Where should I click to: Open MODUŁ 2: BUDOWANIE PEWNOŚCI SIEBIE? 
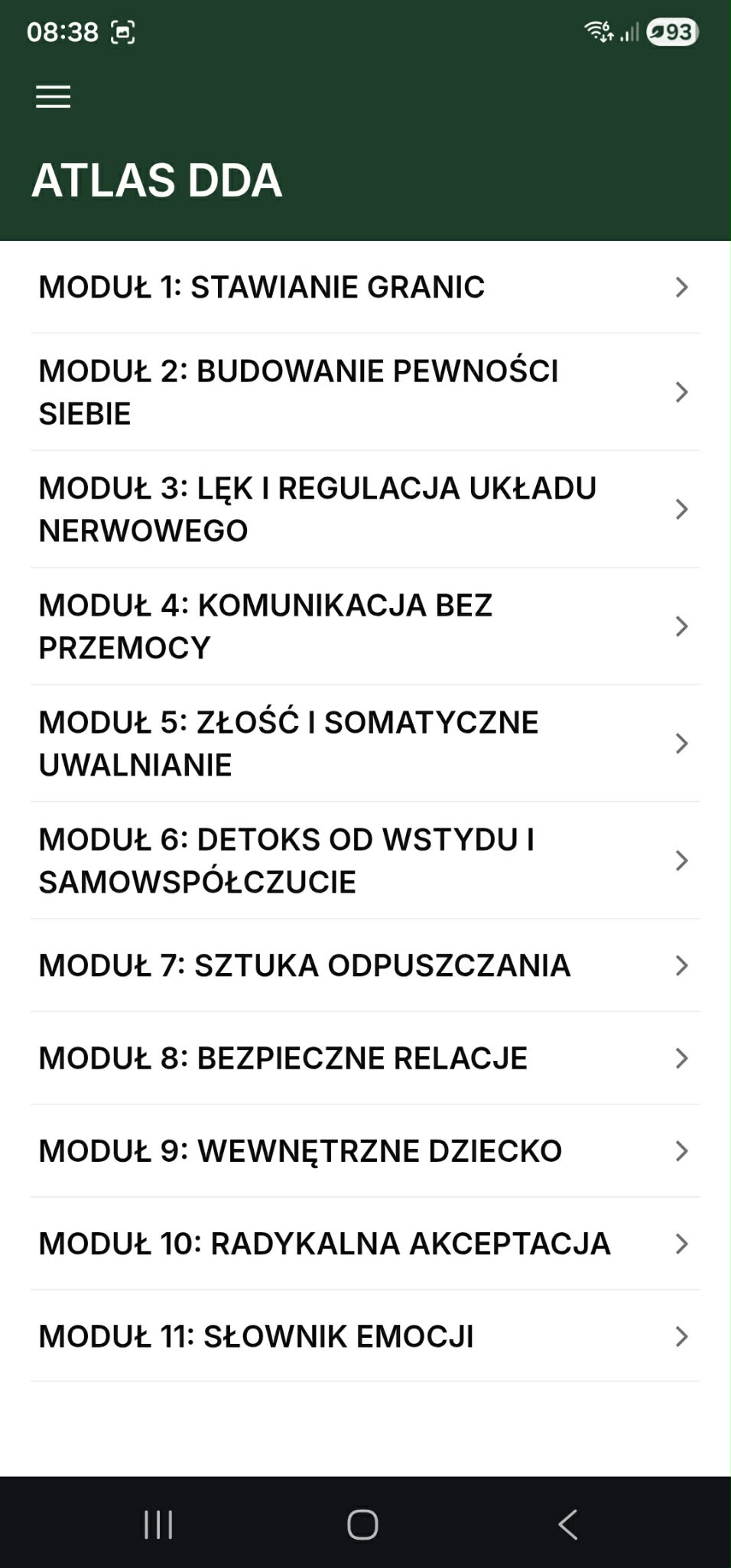[365, 392]
